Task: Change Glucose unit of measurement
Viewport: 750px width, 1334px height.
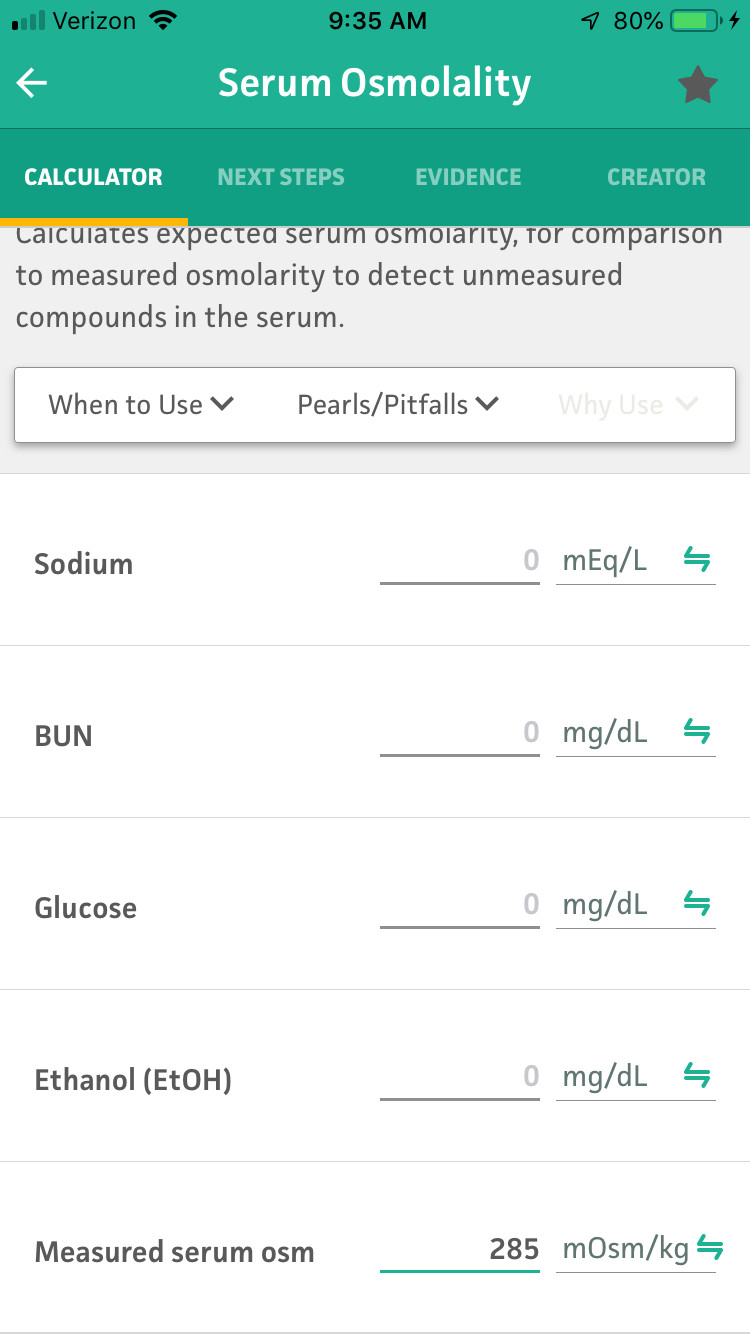Action: tap(636, 905)
